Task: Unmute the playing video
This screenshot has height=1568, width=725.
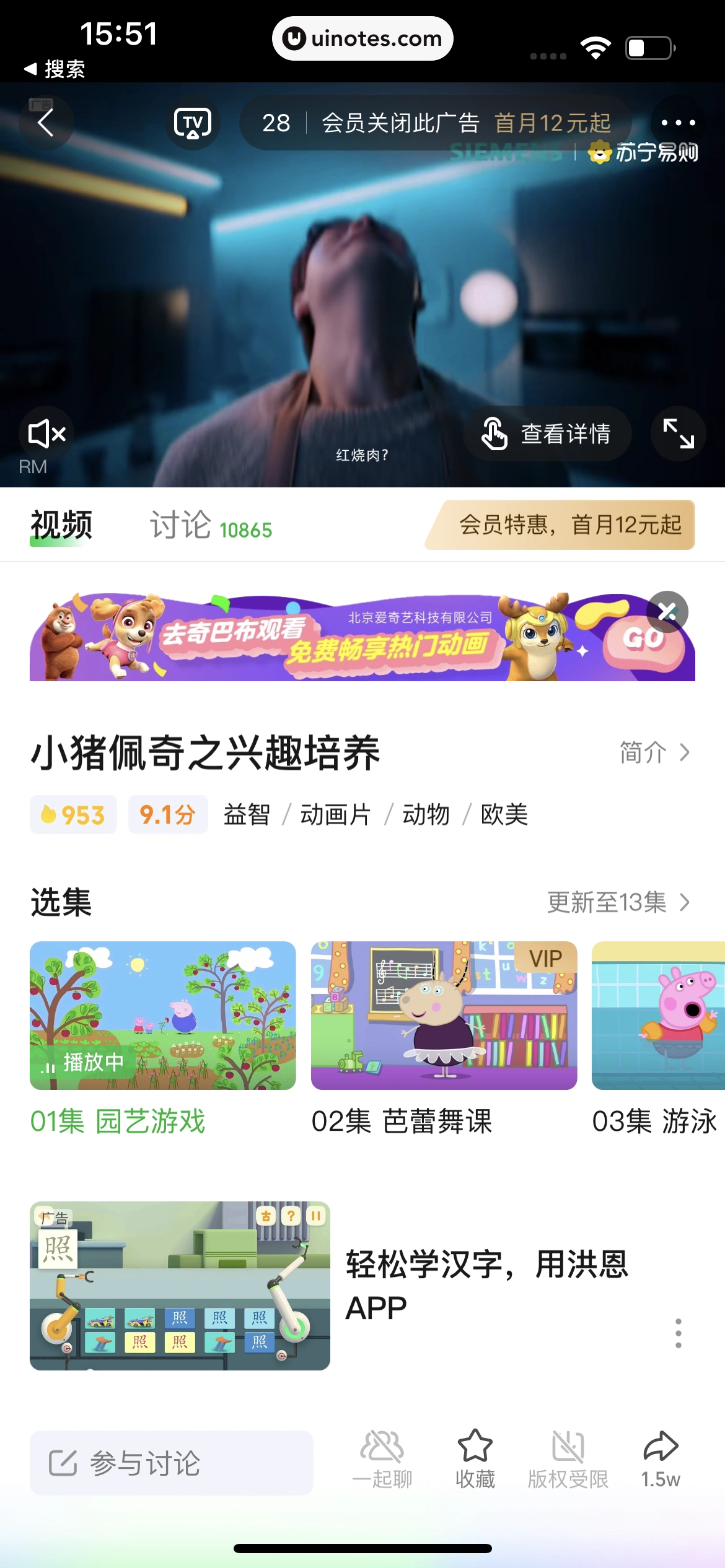Action: click(46, 433)
